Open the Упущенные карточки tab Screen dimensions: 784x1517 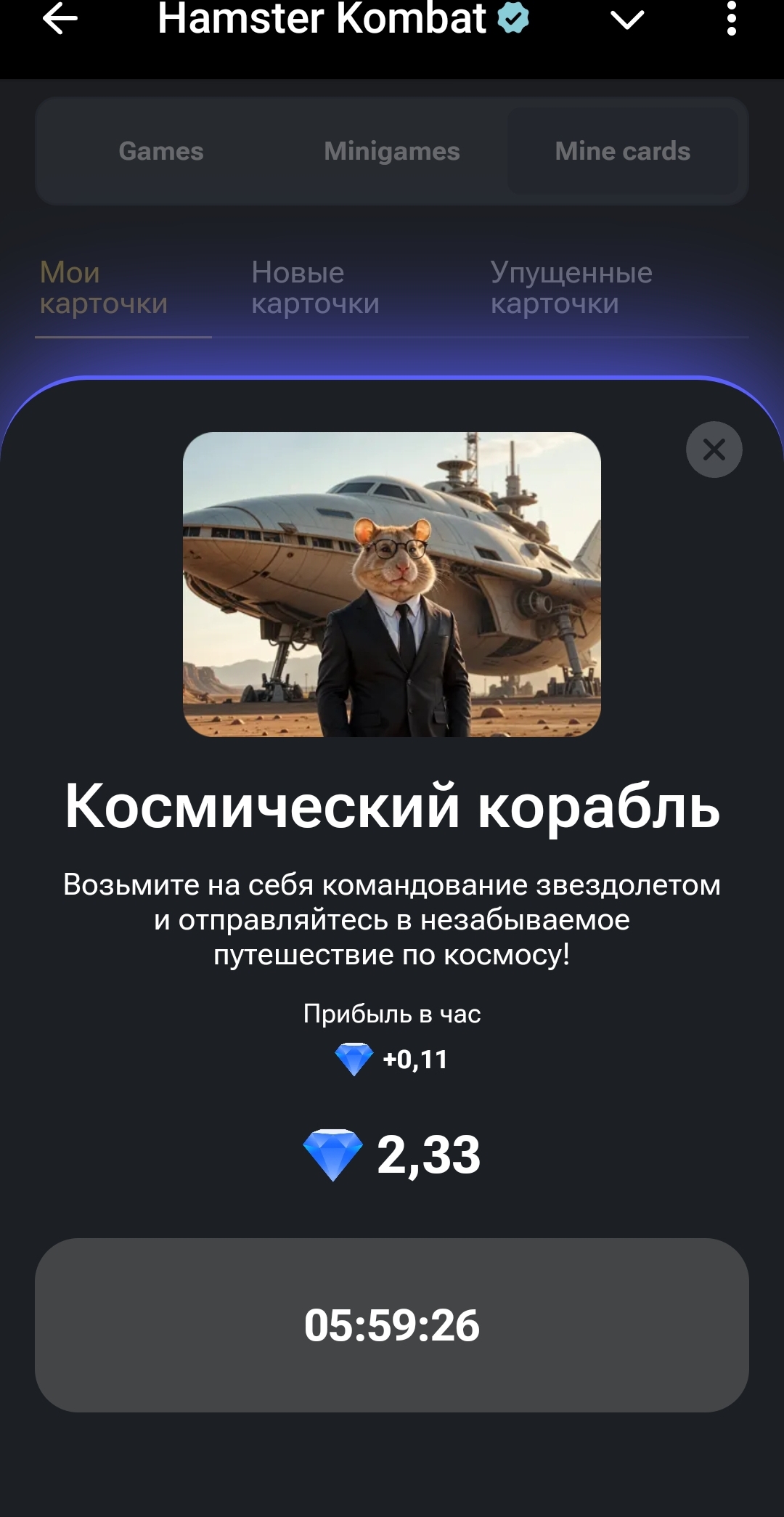(571, 288)
